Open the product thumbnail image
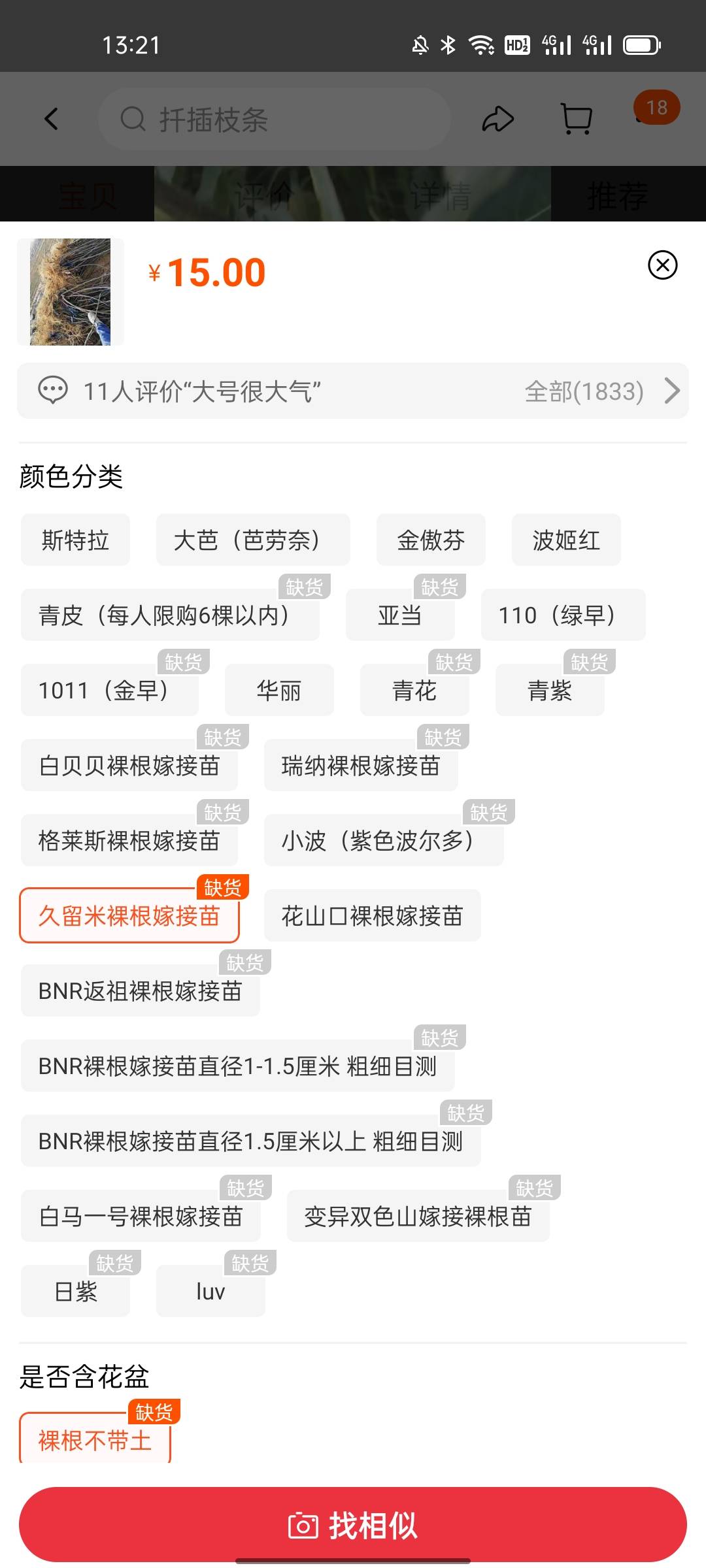This screenshot has width=706, height=1568. (71, 292)
